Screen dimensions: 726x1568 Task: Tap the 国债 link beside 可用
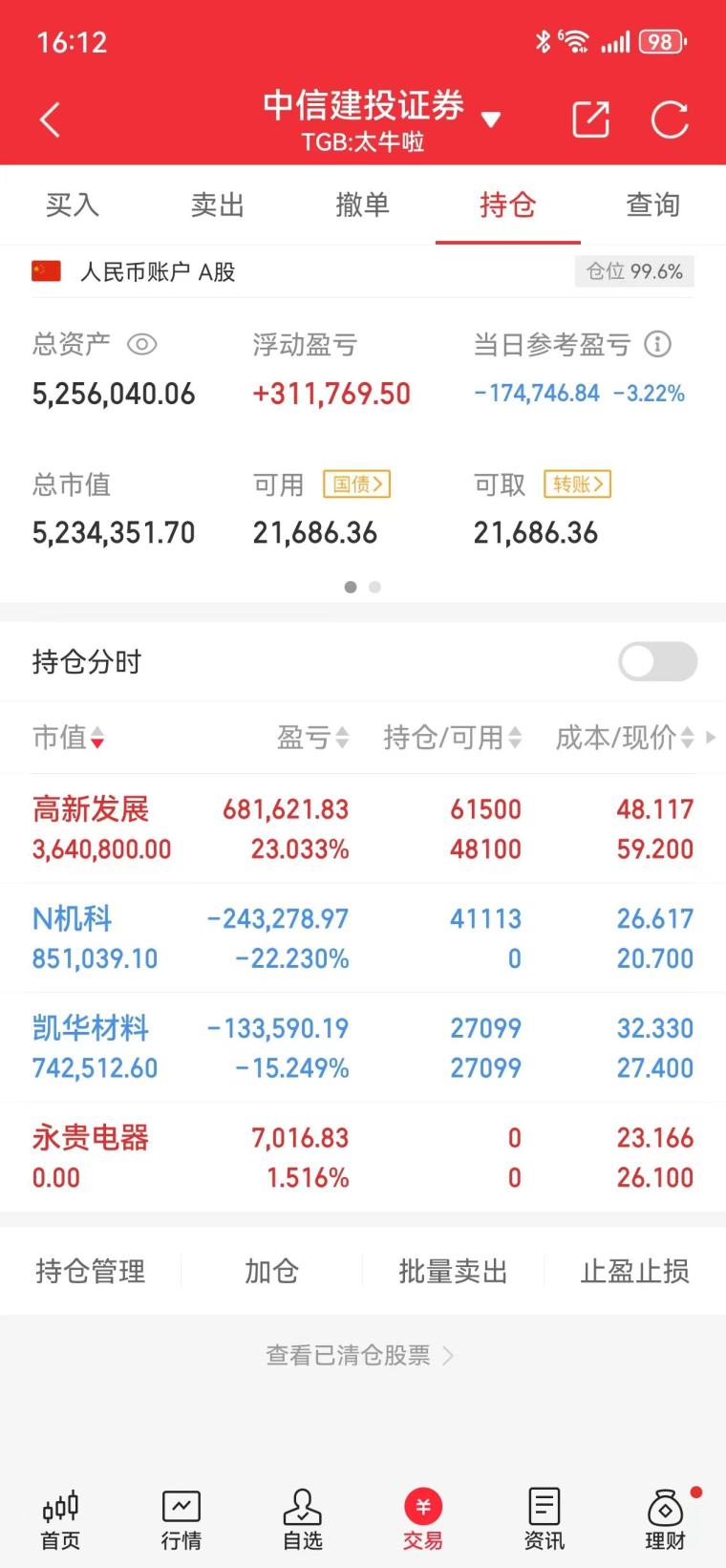[x=357, y=484]
